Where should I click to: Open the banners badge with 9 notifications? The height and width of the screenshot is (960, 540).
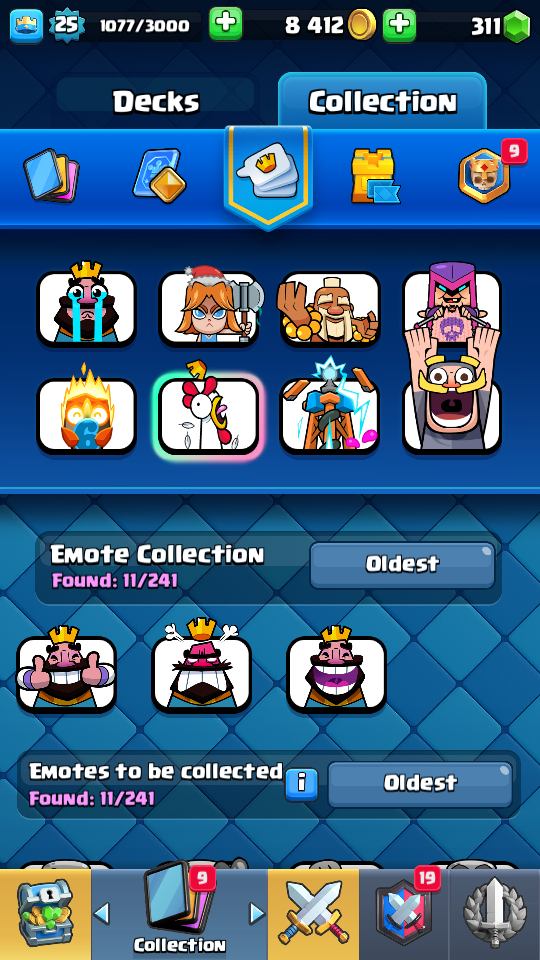(x=487, y=175)
